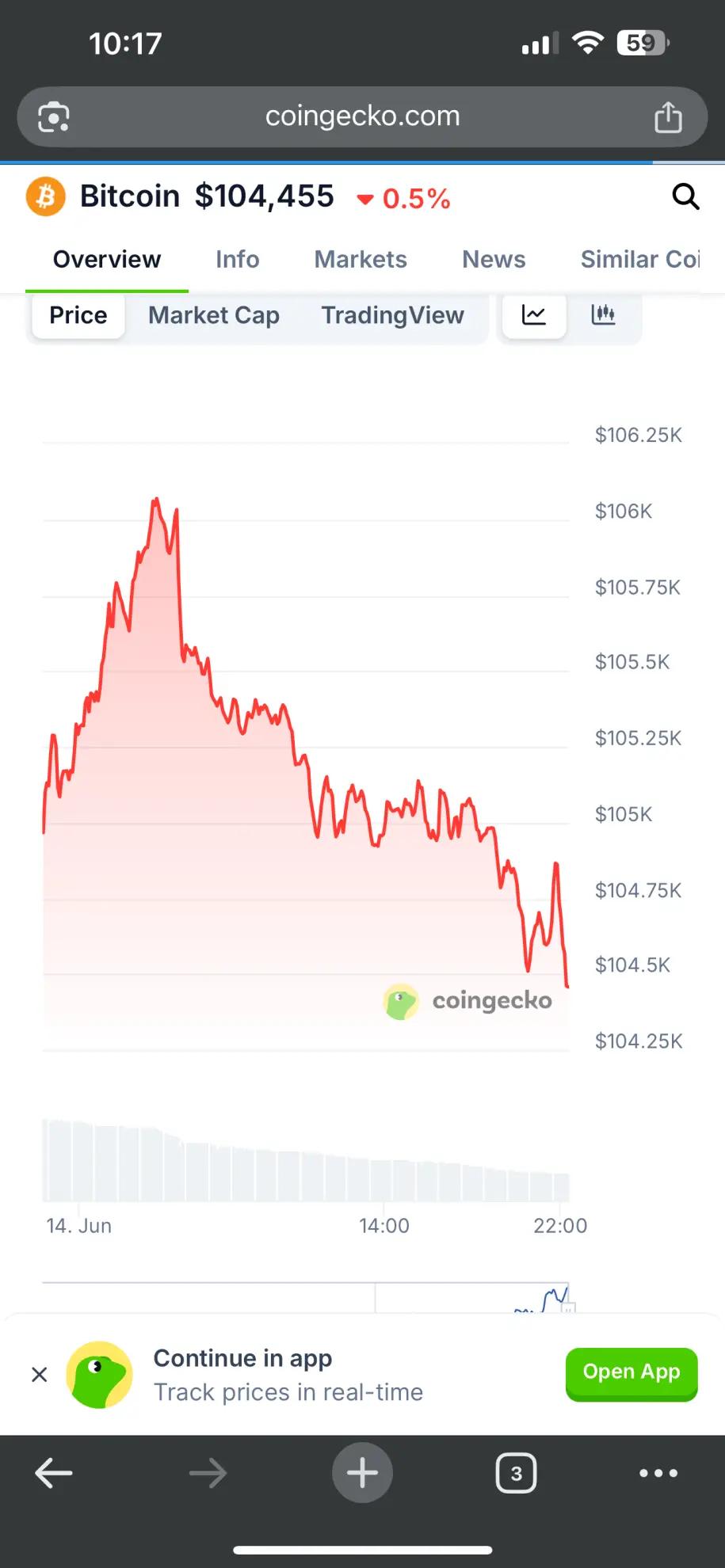Switch chart to TradingView
725x1568 pixels.
(x=392, y=315)
